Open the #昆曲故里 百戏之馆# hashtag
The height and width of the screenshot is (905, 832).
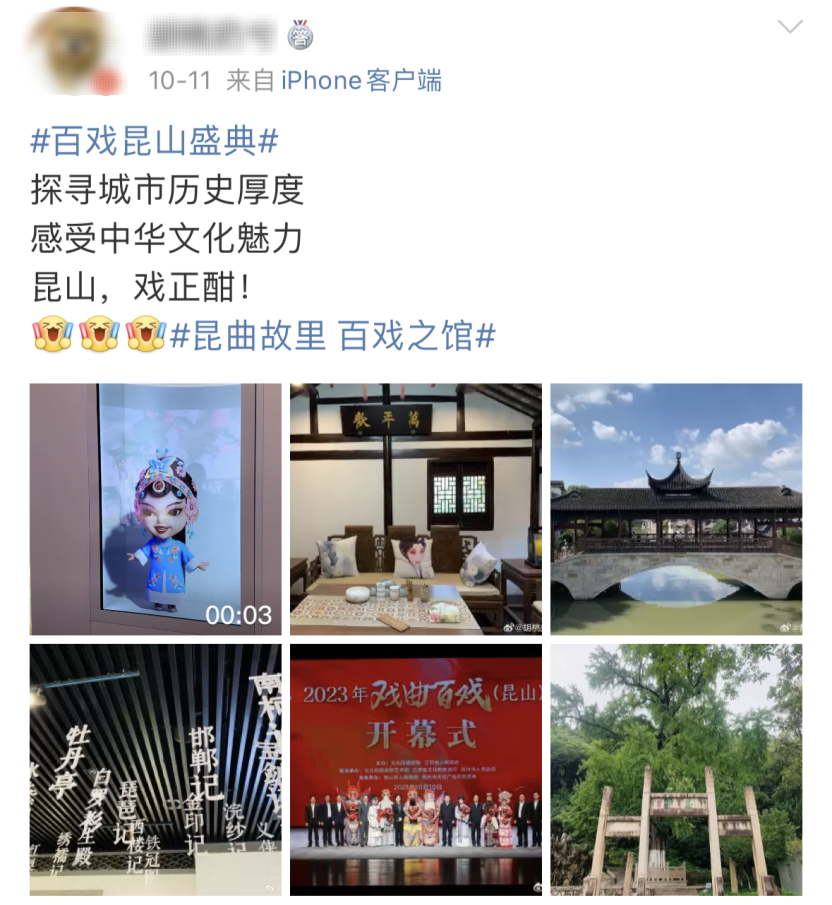point(333,336)
